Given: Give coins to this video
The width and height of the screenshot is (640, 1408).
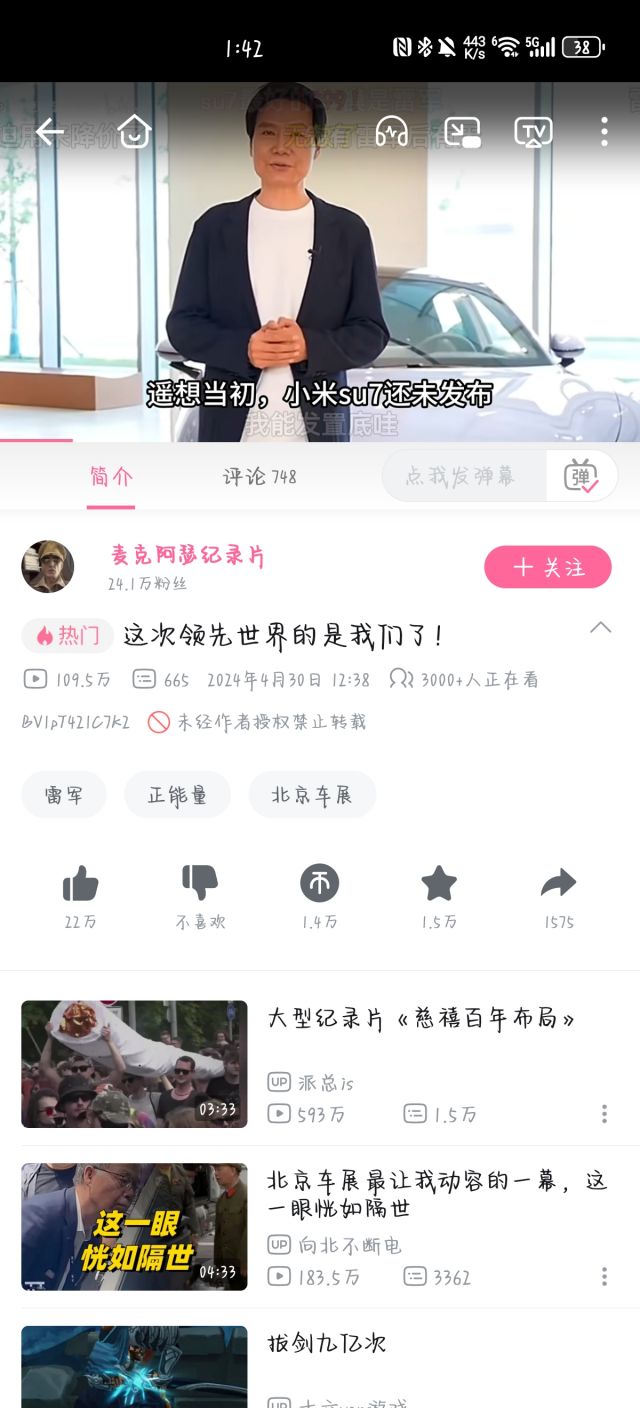Looking at the screenshot, I should click(x=319, y=884).
